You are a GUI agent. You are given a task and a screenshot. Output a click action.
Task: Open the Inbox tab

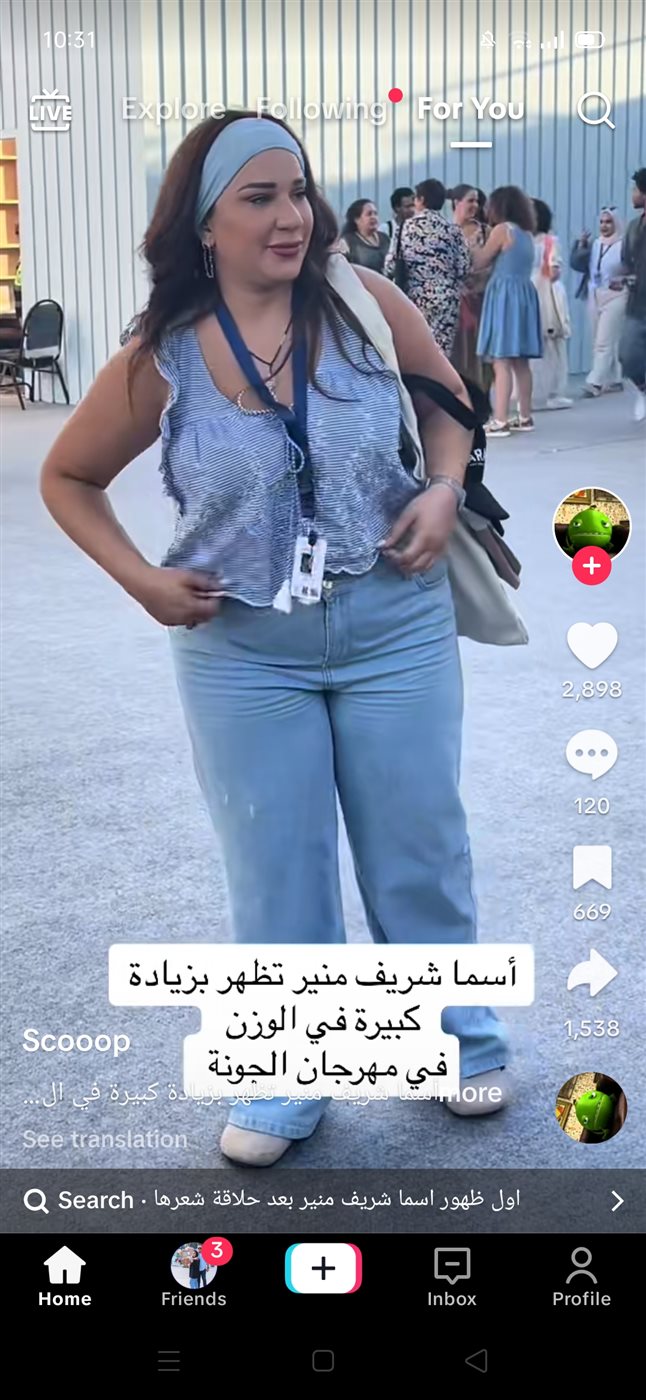pyautogui.click(x=452, y=1275)
